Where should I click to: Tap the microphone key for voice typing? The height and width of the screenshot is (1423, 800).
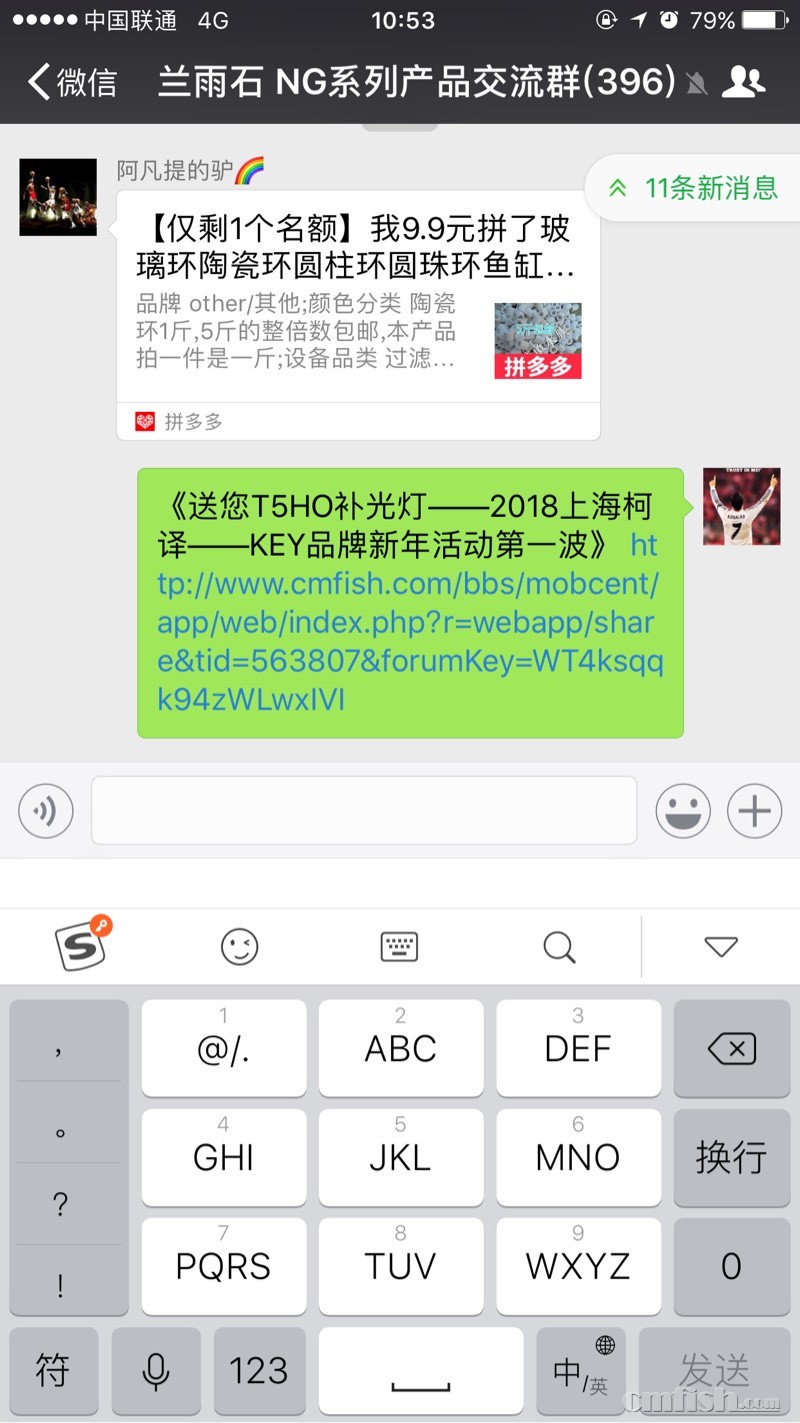[155, 1370]
